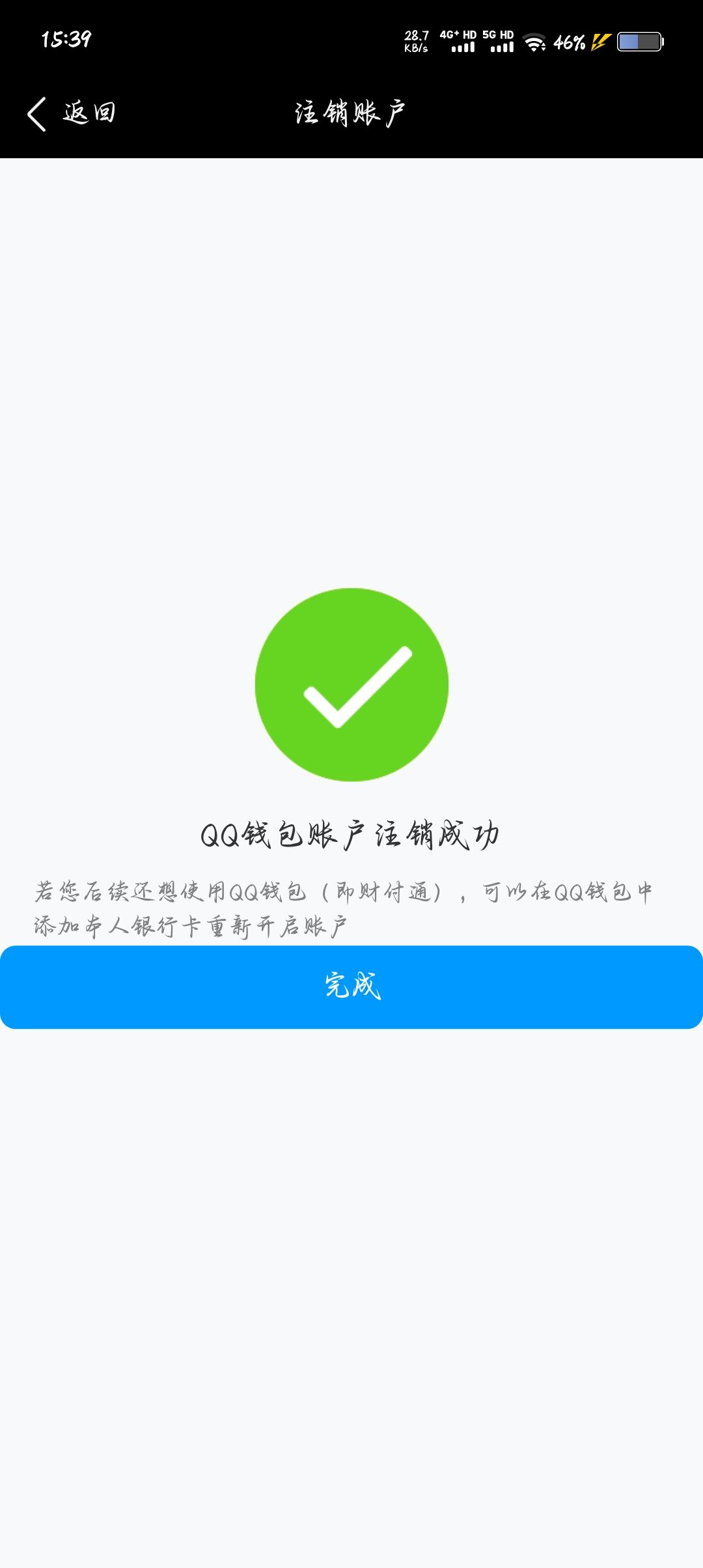Image resolution: width=703 pixels, height=1568 pixels.
Task: Tap the QQ钱包账户注销成功 heading
Action: pyautogui.click(x=351, y=833)
